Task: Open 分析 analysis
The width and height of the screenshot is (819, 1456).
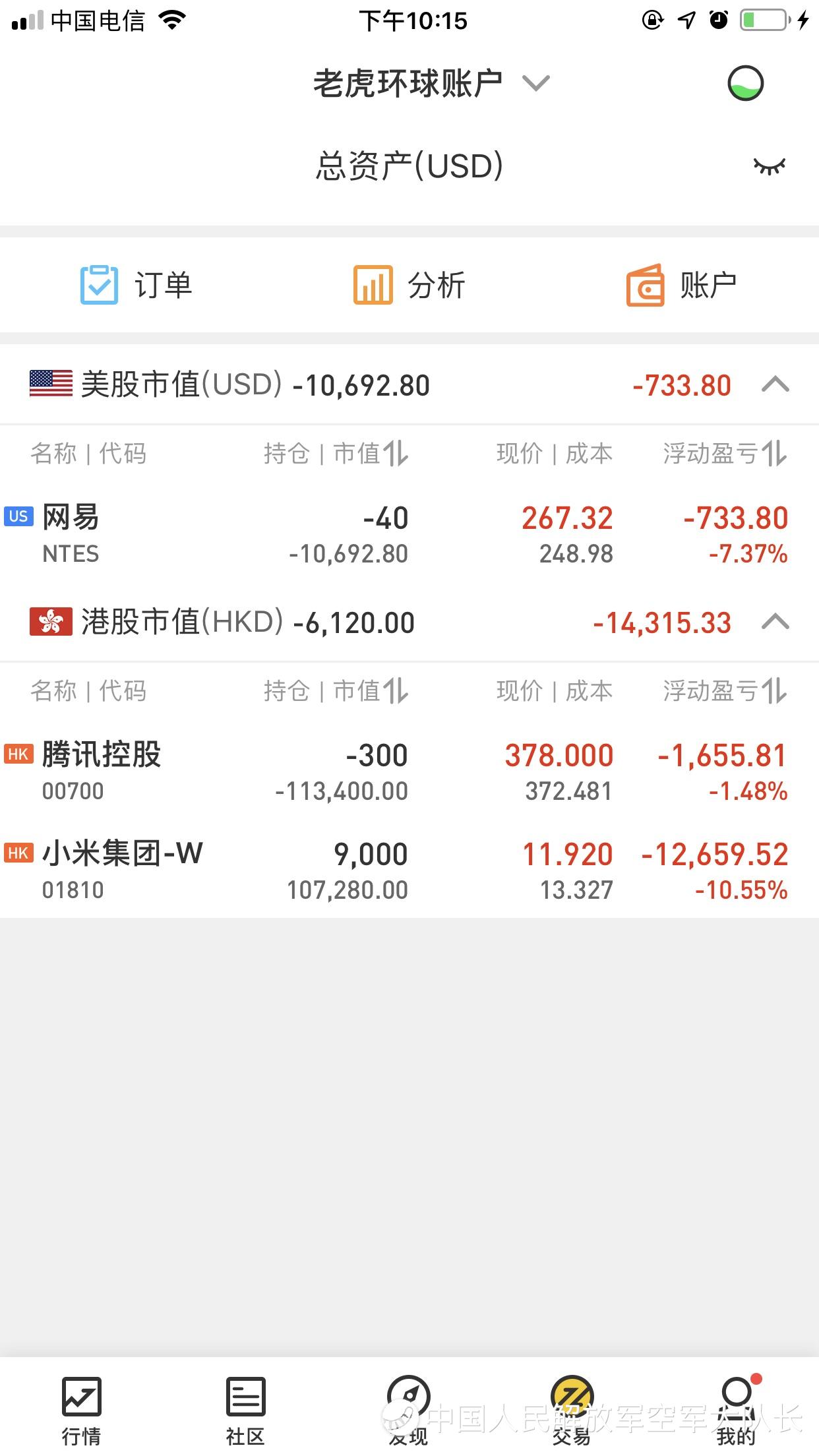Action: [409, 285]
